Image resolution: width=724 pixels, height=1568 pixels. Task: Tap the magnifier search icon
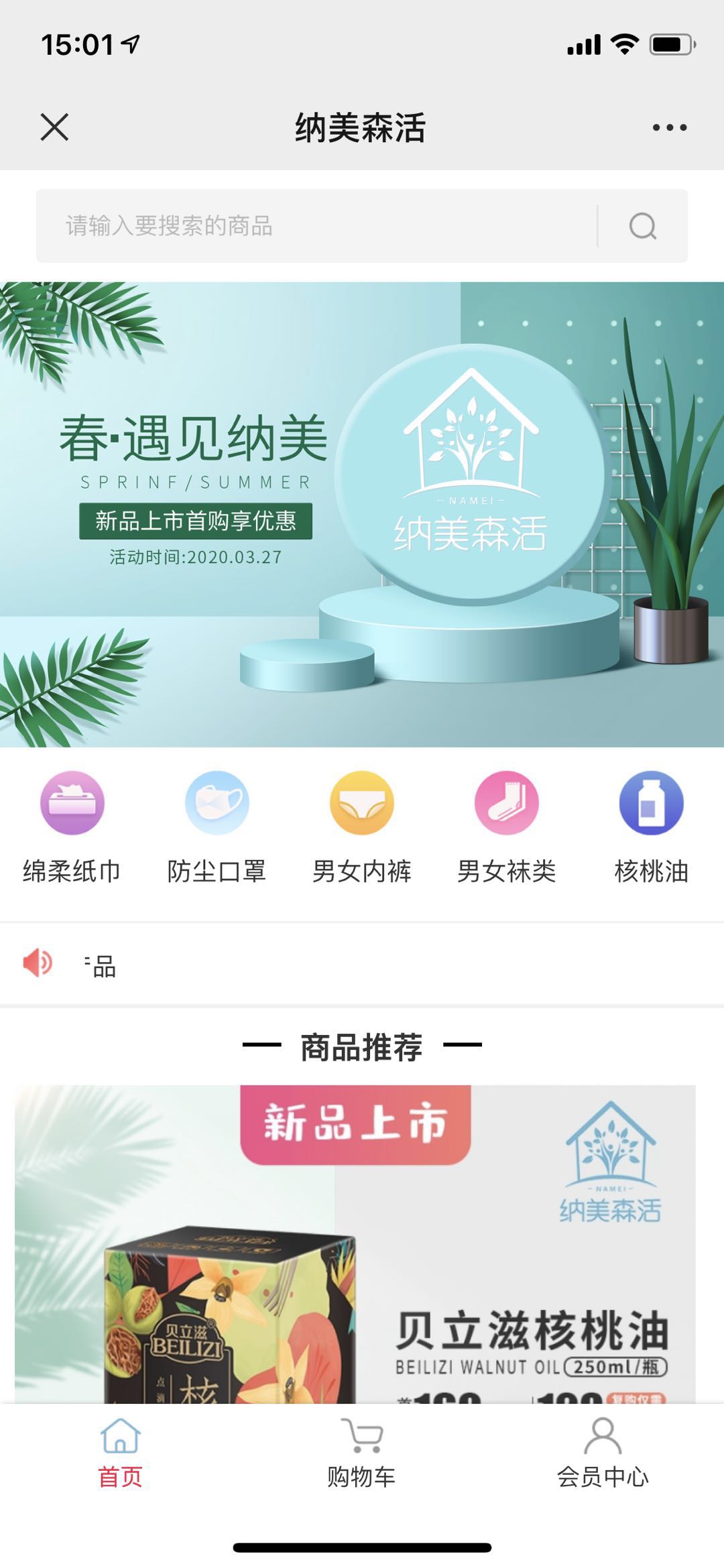click(642, 226)
